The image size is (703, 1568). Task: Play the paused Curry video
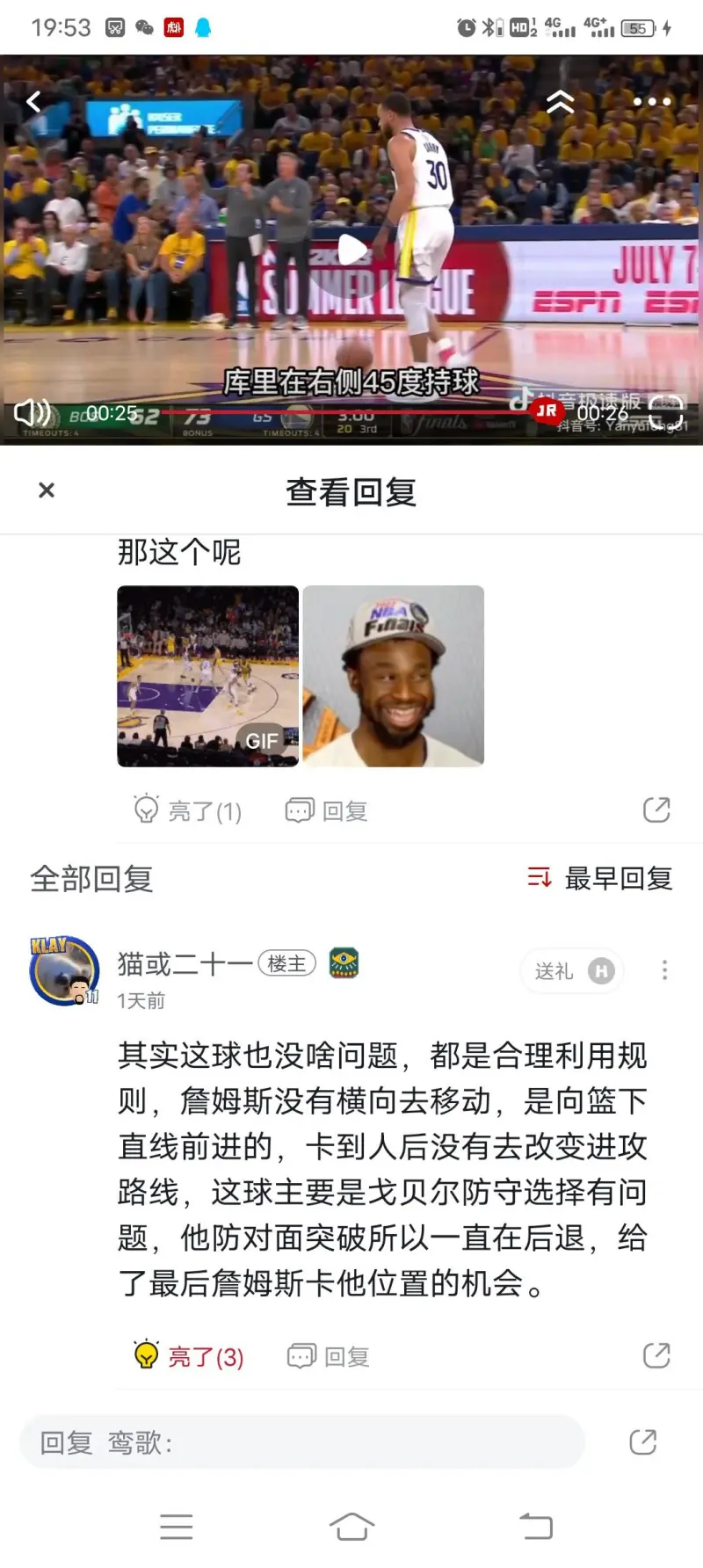point(352,250)
